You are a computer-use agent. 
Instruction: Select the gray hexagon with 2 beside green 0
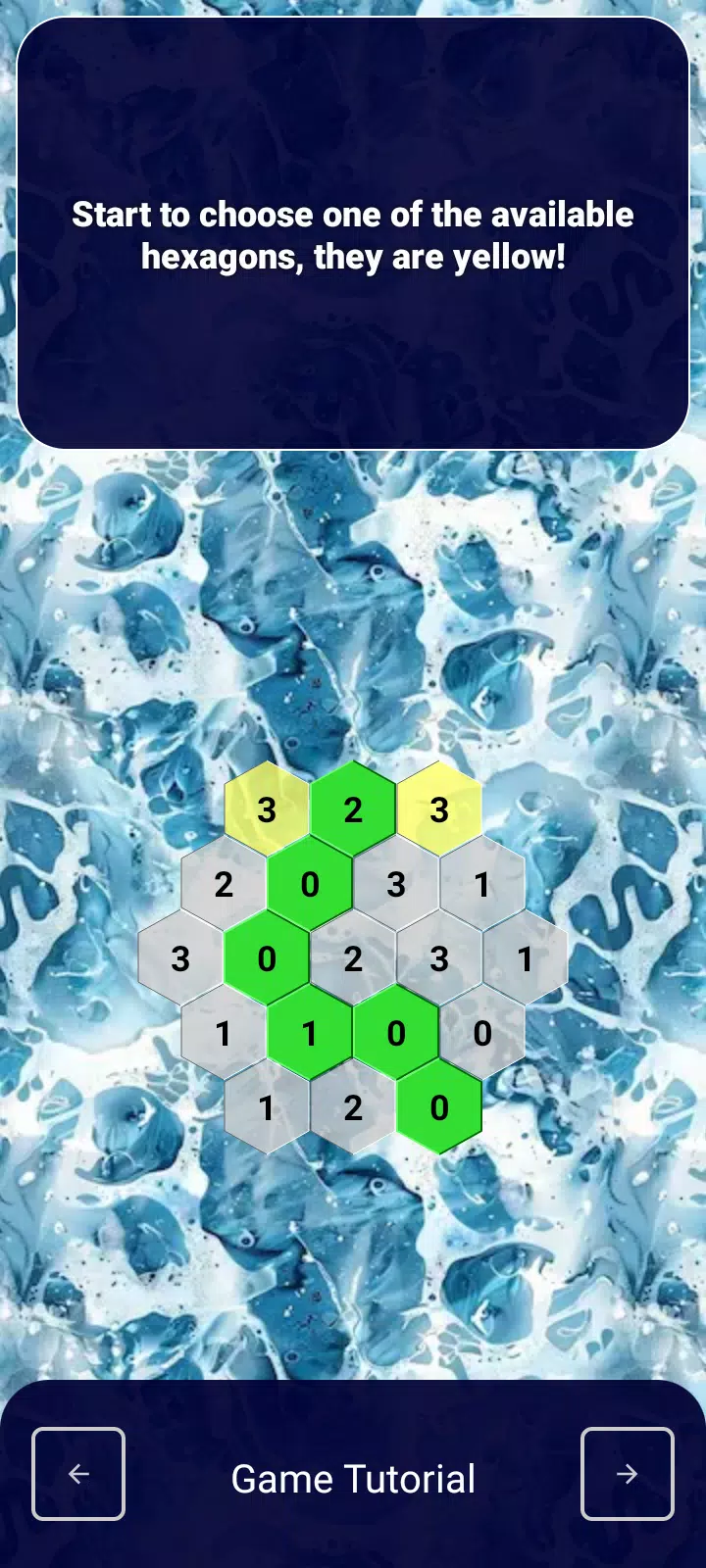coord(225,885)
